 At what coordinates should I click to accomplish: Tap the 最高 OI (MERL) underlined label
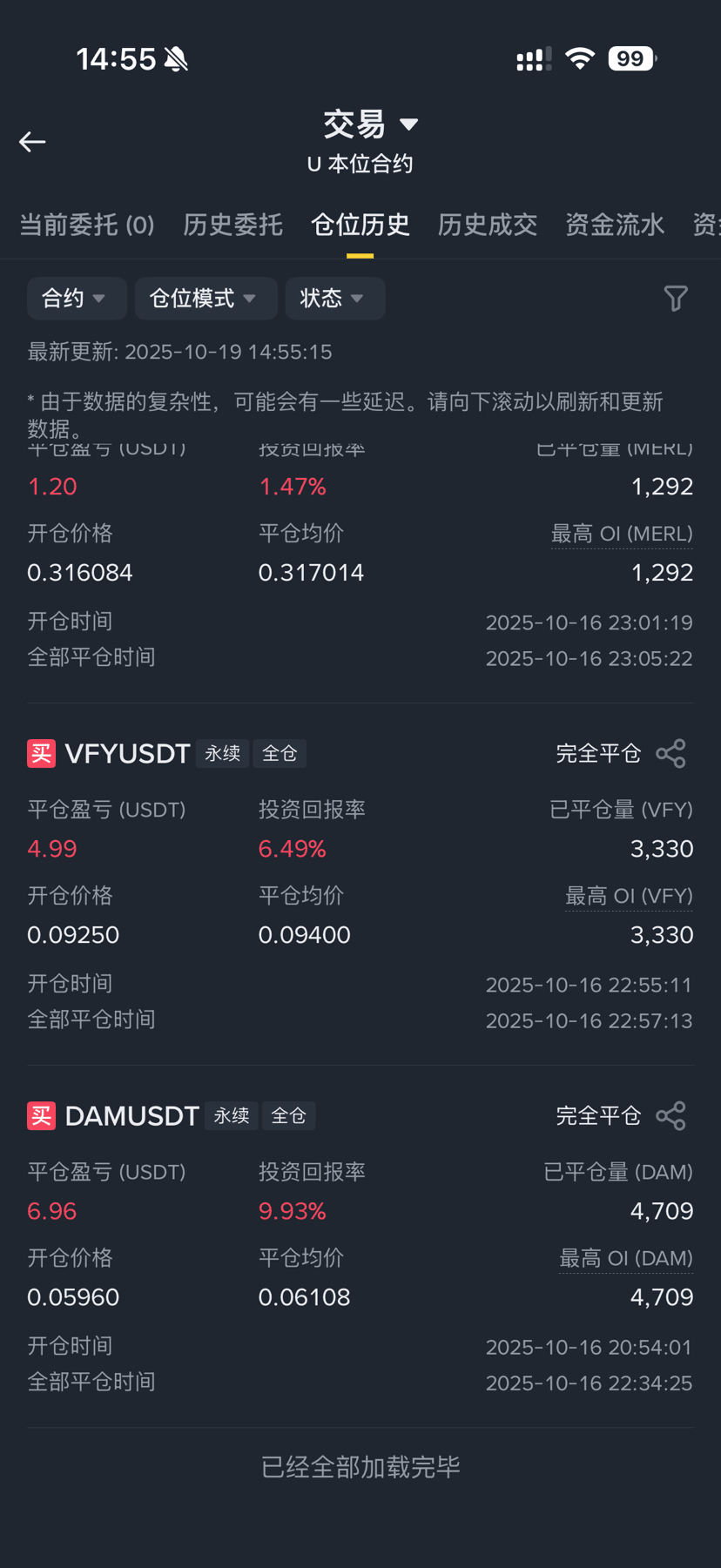point(622,534)
